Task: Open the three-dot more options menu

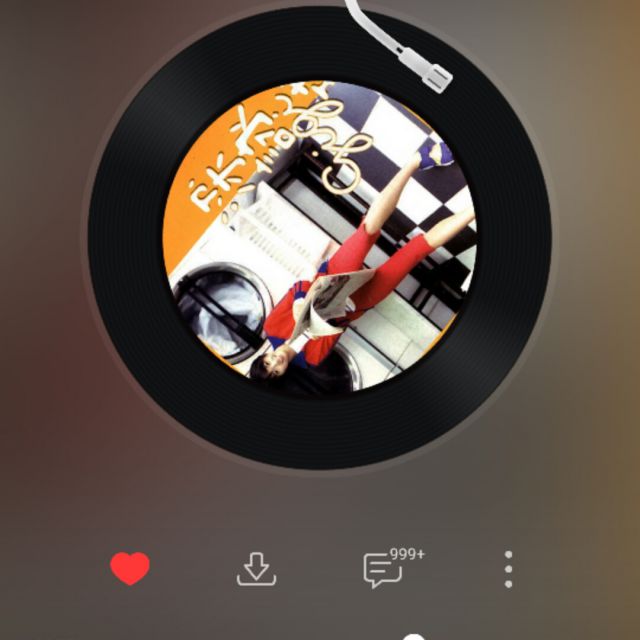Action: pyautogui.click(x=509, y=569)
